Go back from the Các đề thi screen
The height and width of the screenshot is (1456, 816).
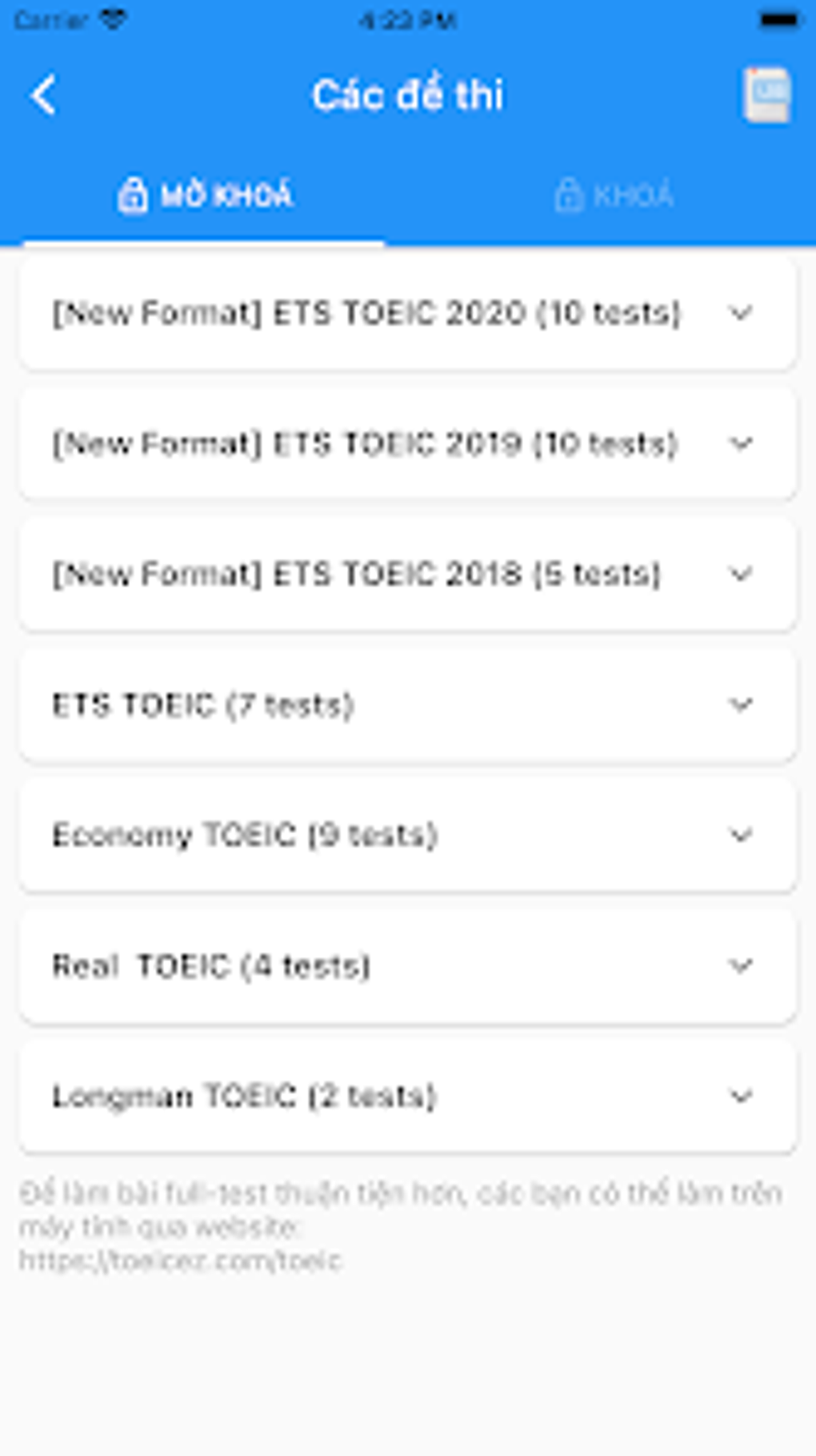point(45,95)
